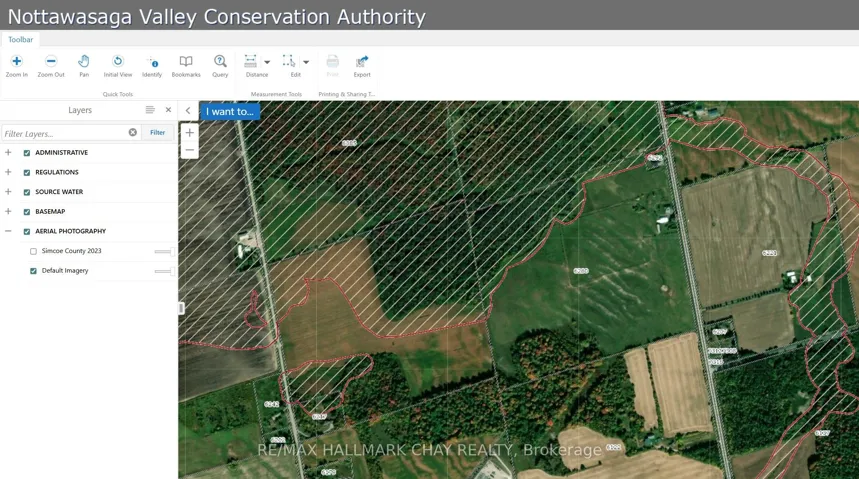The image size is (859, 479).
Task: Open the Query tool
Action: [220, 65]
